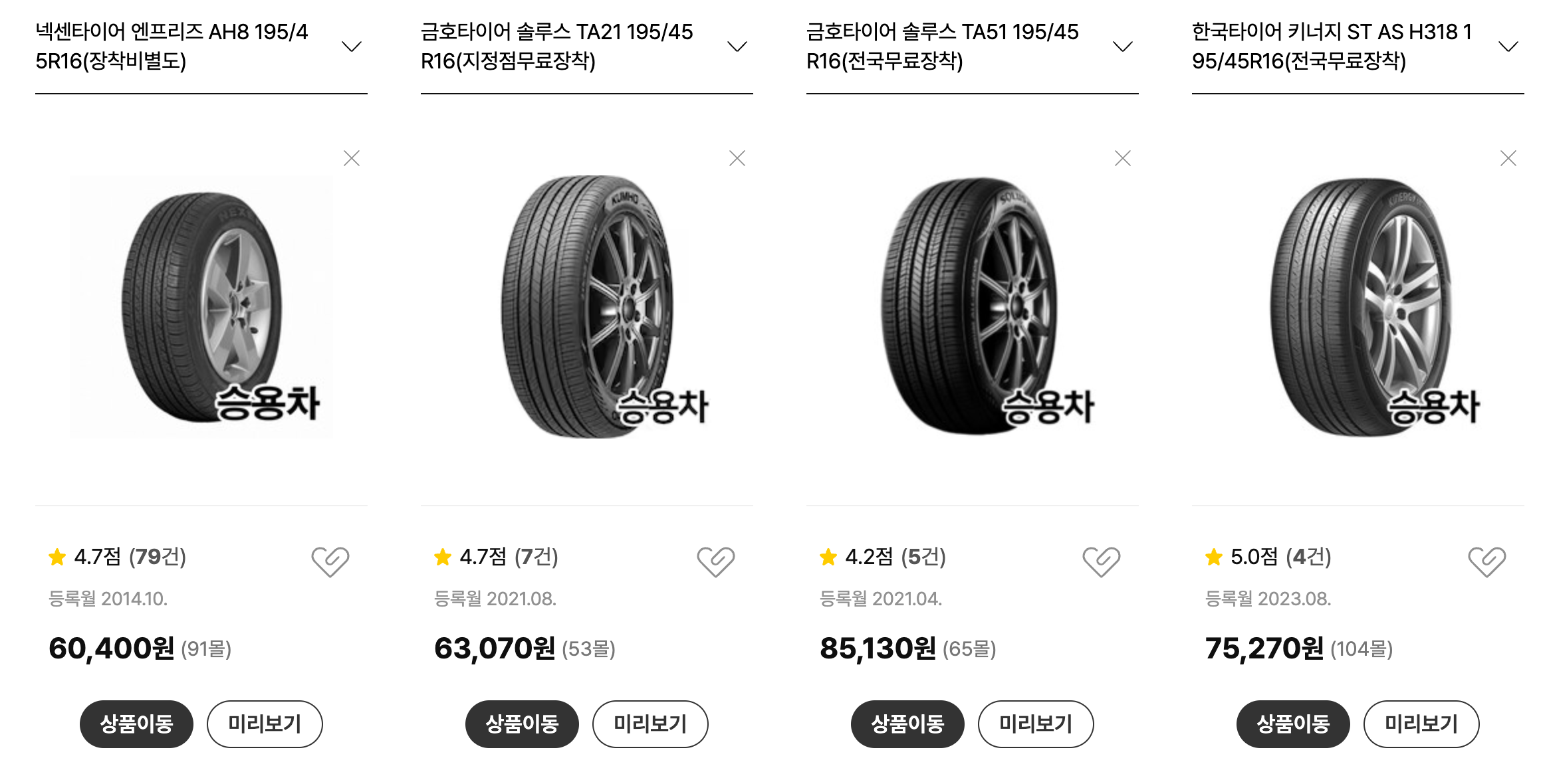
Task: Show 미리보기 for the 85,130원 TA51 tire
Action: point(1036,724)
